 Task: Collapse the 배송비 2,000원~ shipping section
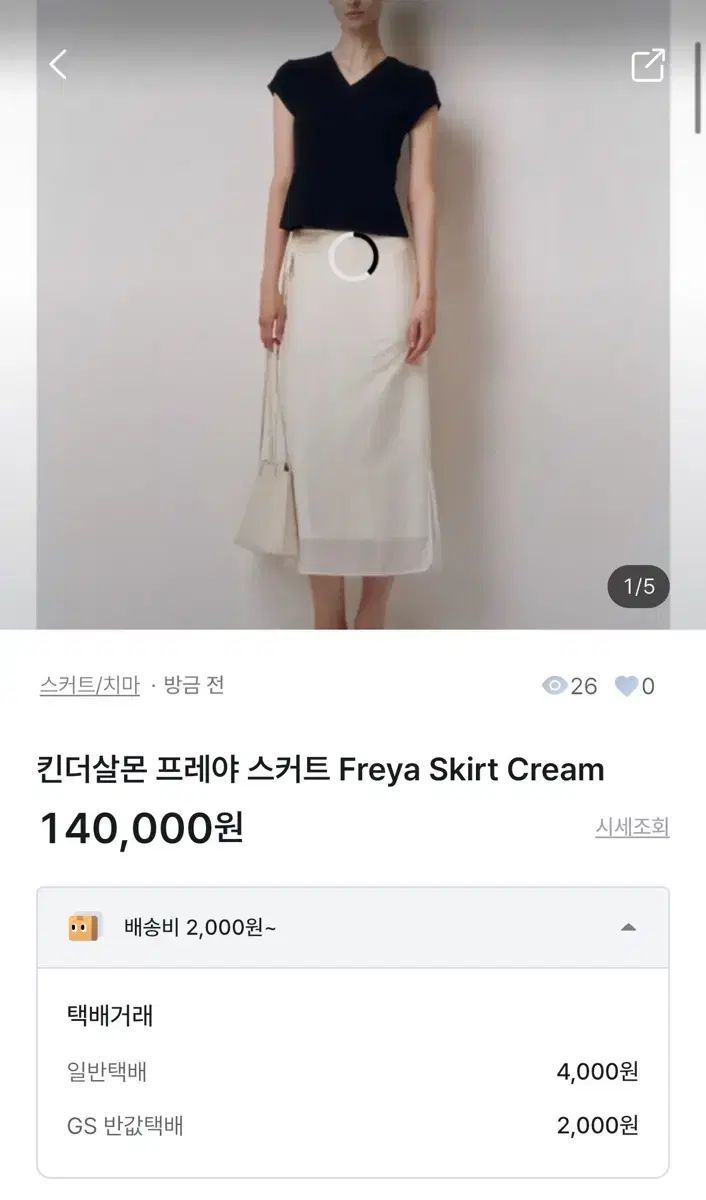click(353, 927)
